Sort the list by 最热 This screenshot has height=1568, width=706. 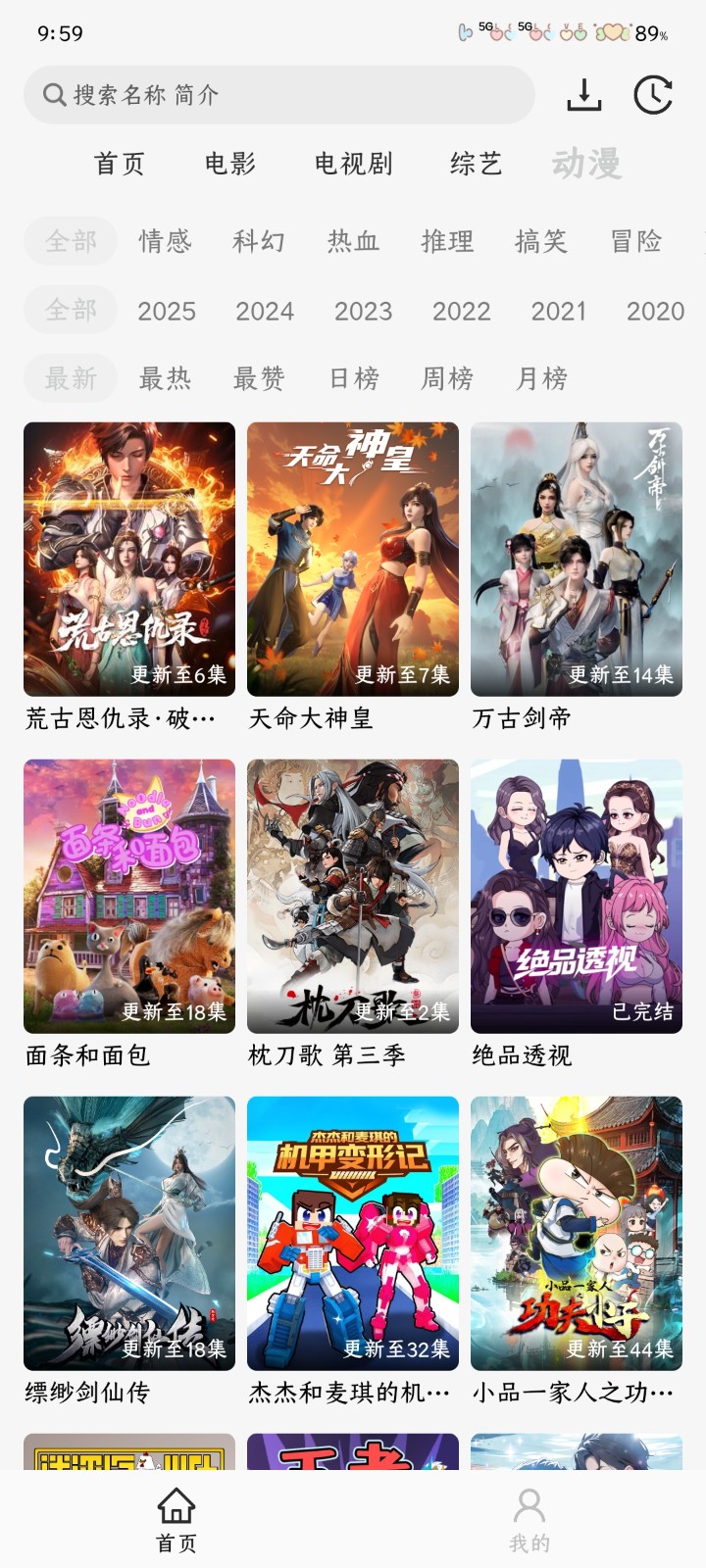pos(165,378)
